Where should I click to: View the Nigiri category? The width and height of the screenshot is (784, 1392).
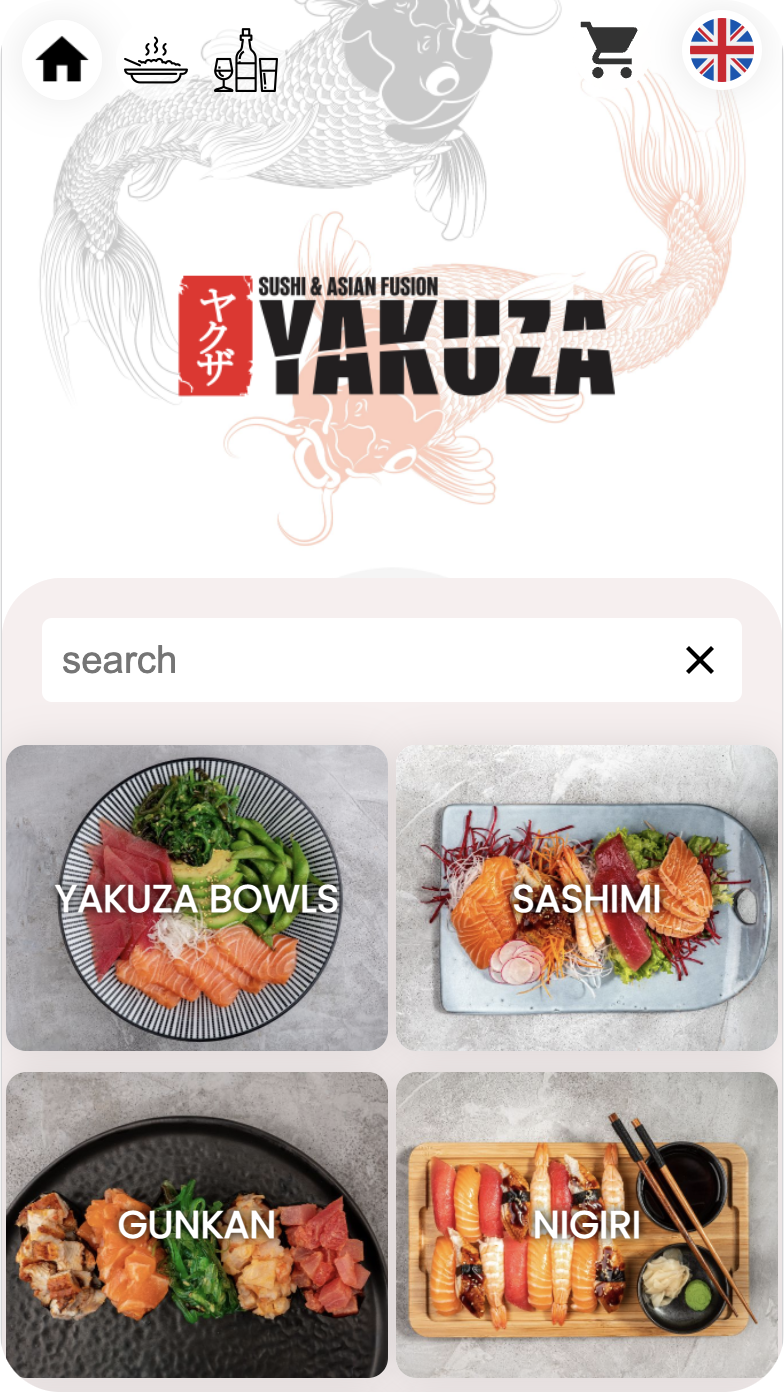pos(587,1224)
